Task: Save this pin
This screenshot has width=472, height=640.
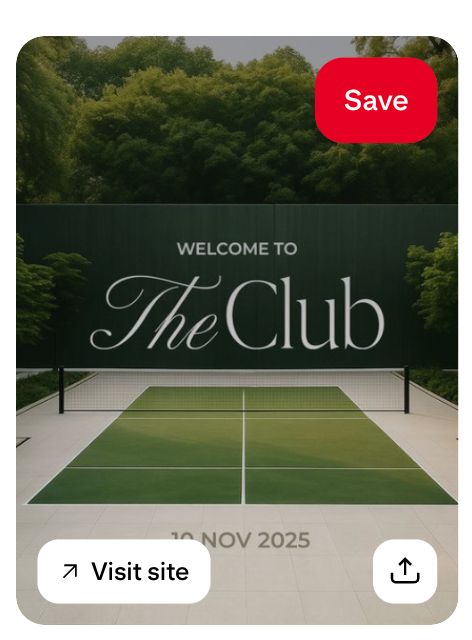Action: pyautogui.click(x=376, y=100)
